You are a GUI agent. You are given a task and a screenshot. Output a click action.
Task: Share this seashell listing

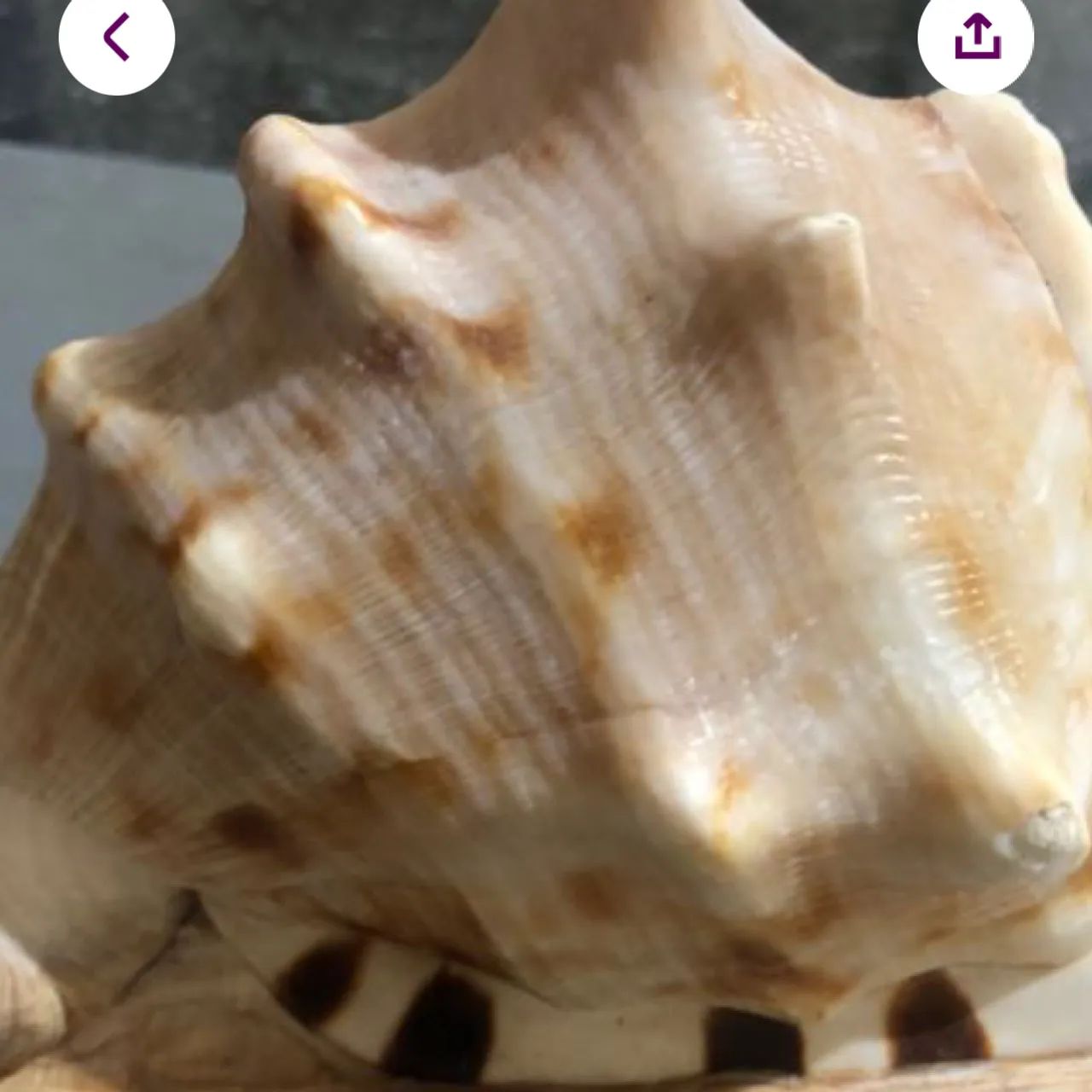pyautogui.click(x=976, y=38)
